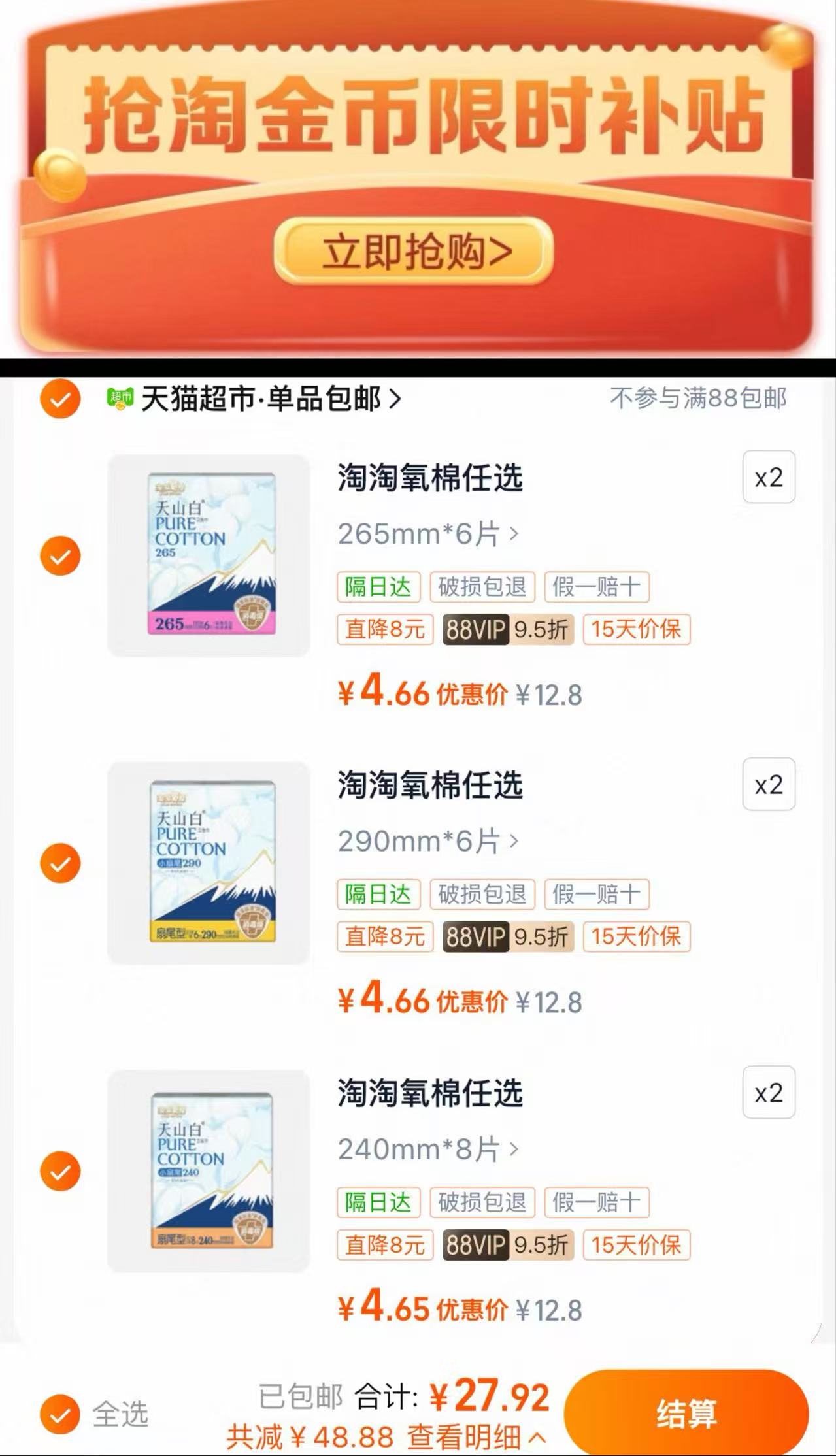The width and height of the screenshot is (836, 1456).
Task: Click the x2 quantity indicator on the first item
Action: point(767,478)
